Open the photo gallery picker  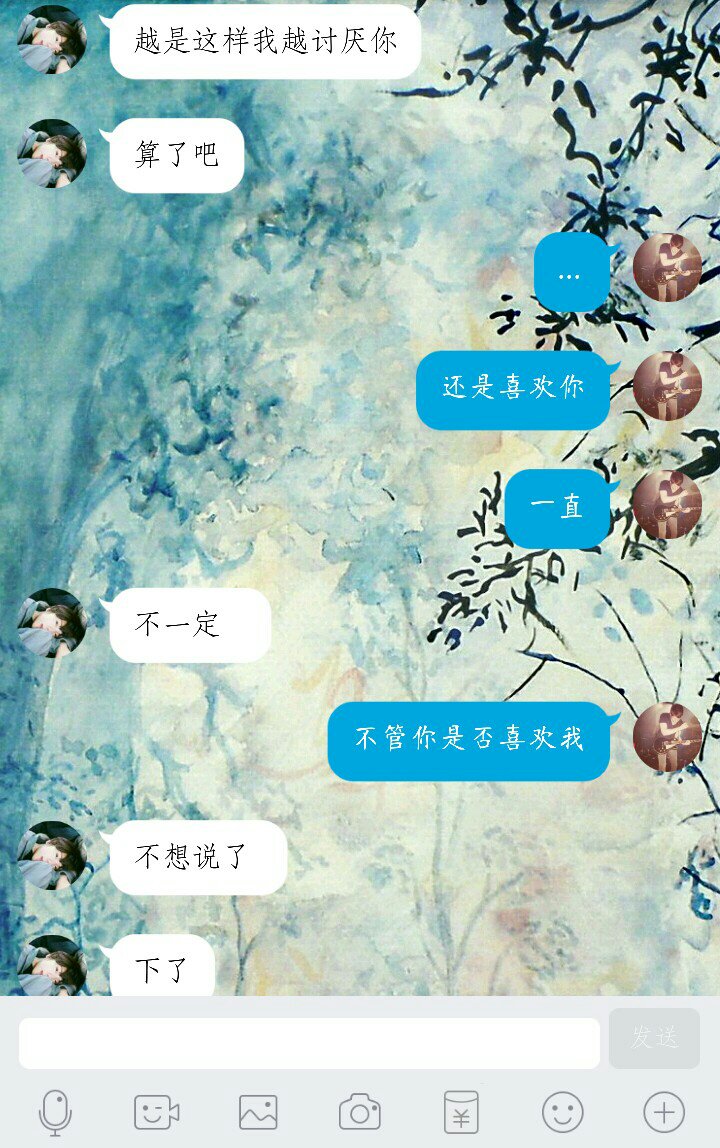pos(258,1111)
